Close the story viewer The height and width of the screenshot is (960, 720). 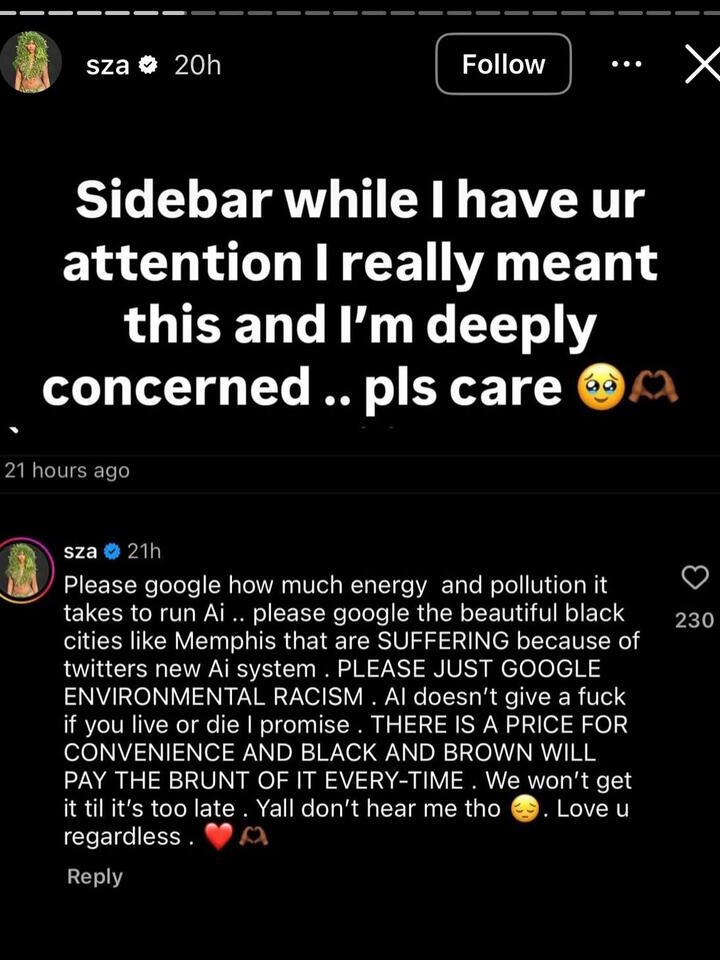pos(698,65)
